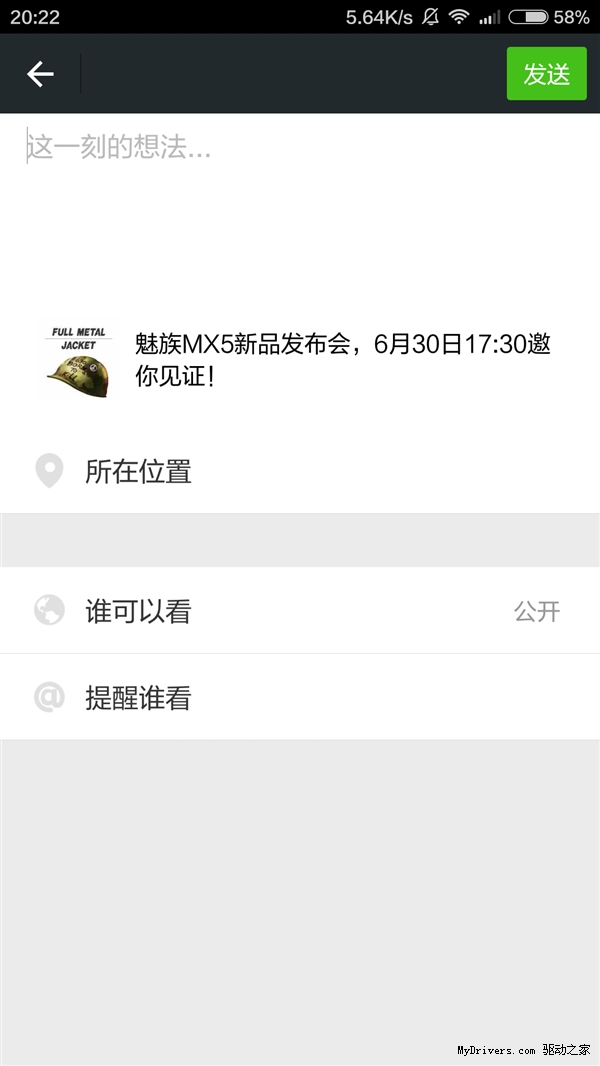Open the 所在位置 location row
This screenshot has width=600, height=1066.
pos(300,470)
